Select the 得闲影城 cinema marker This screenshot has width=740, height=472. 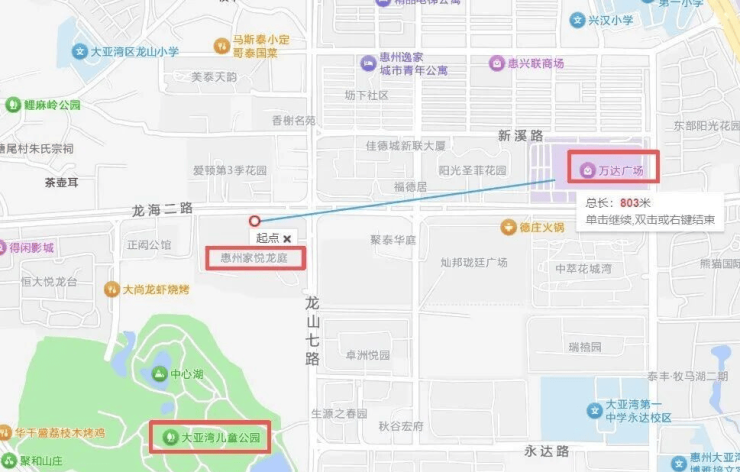pos(3,247)
